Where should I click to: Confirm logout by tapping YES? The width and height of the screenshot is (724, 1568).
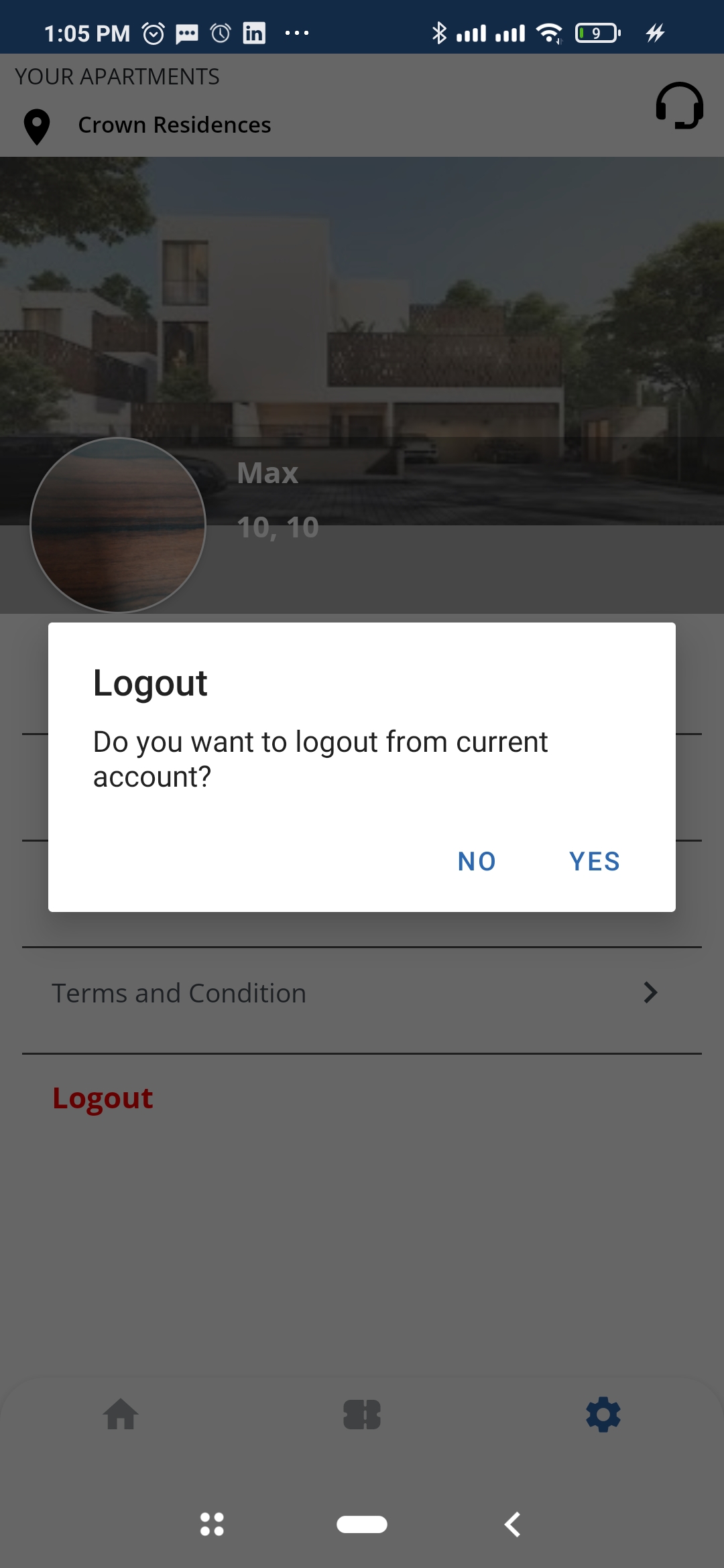coord(594,861)
